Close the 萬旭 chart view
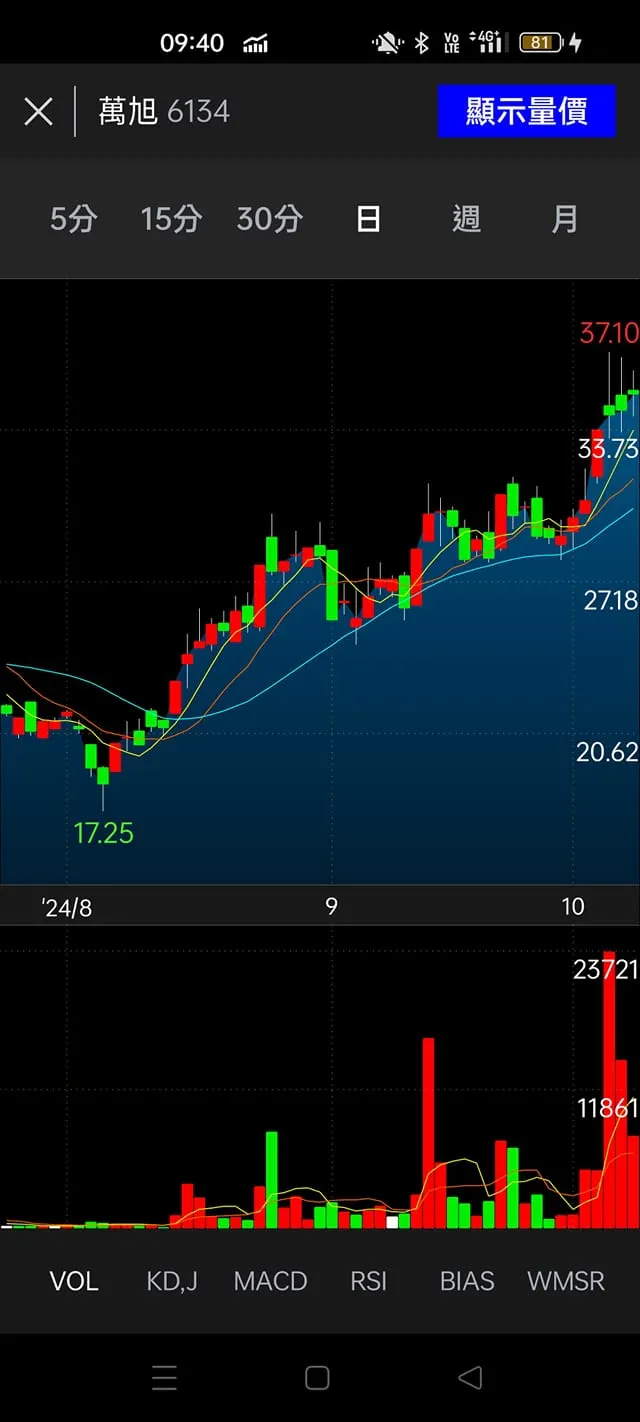Image resolution: width=640 pixels, height=1422 pixels. tap(38, 111)
